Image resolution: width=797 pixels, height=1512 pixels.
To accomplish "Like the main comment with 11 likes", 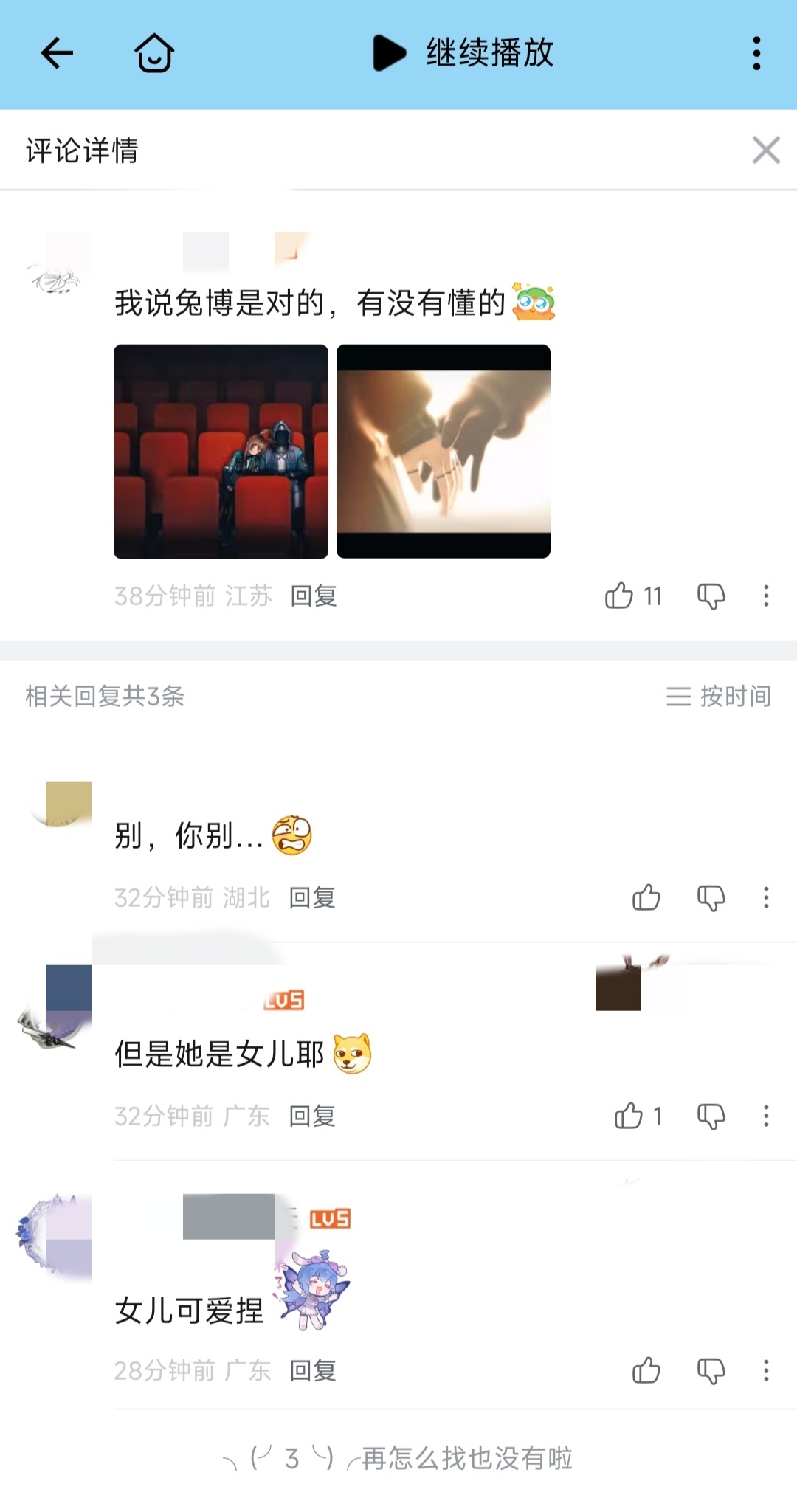I will [620, 596].
